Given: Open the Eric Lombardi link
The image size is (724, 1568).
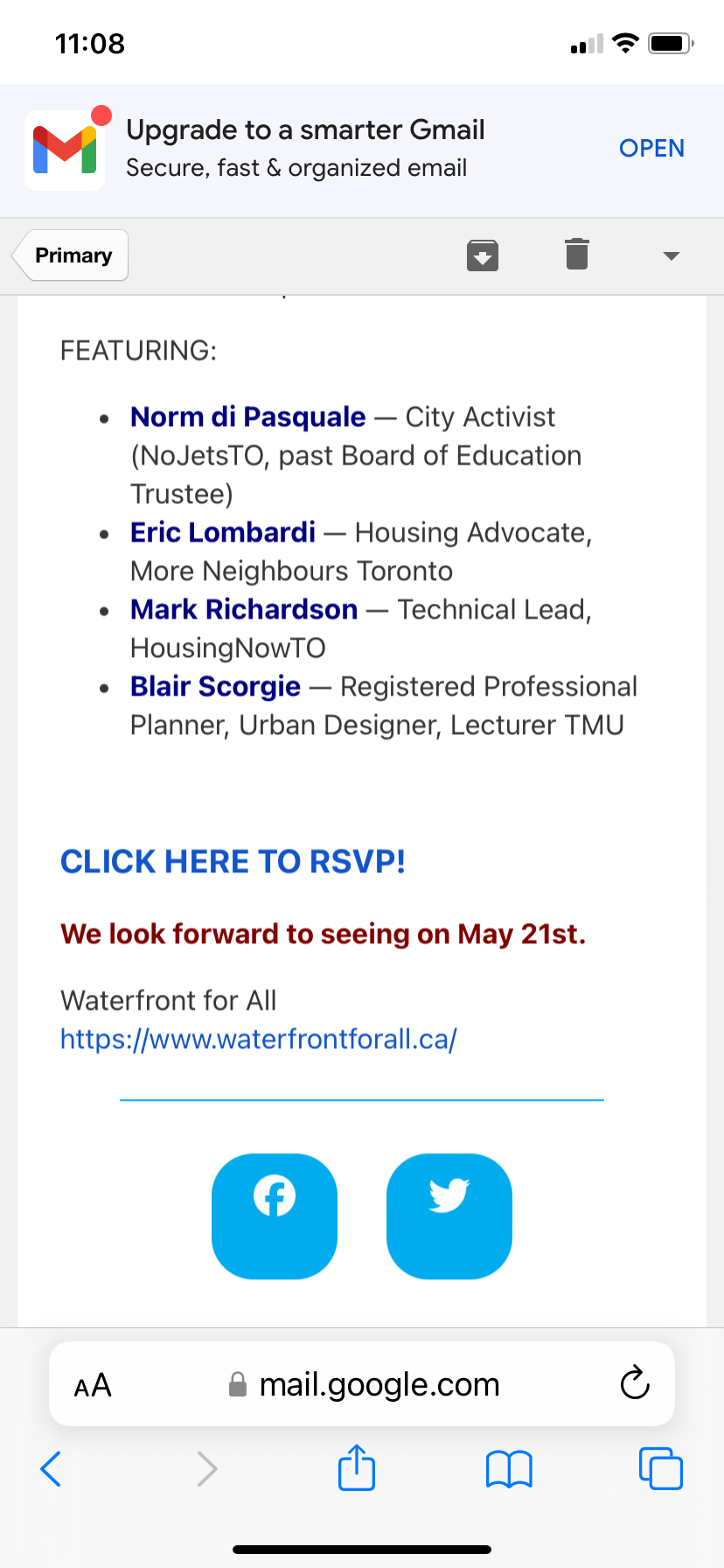Looking at the screenshot, I should point(222,533).
